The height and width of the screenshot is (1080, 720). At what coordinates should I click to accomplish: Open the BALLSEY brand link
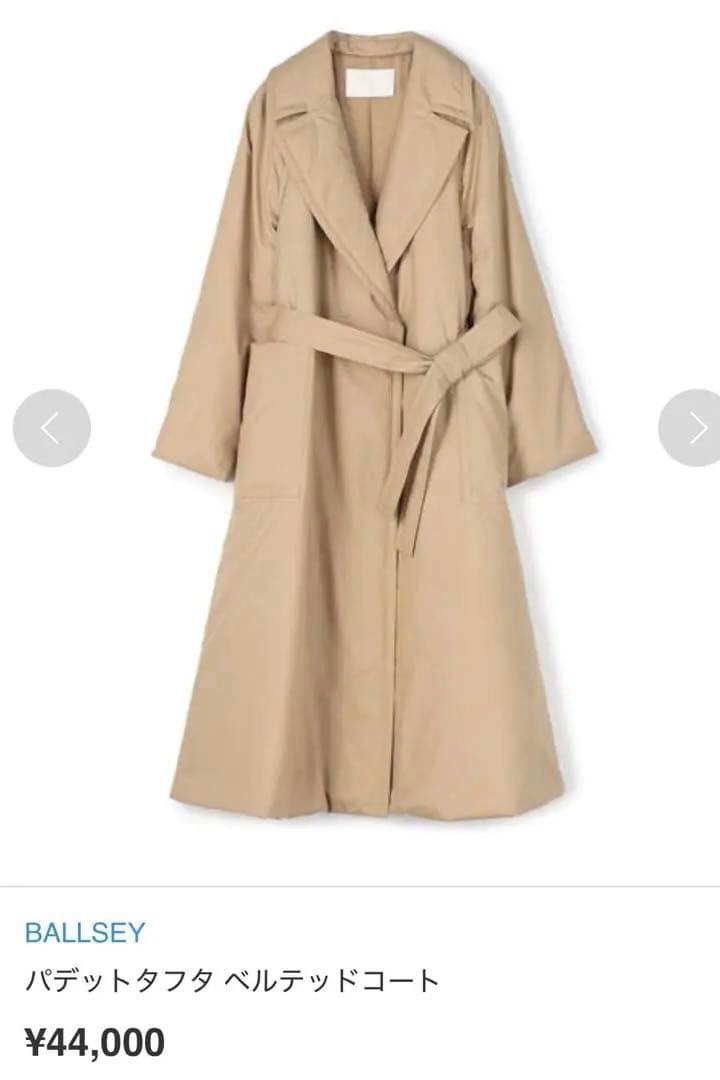click(85, 933)
